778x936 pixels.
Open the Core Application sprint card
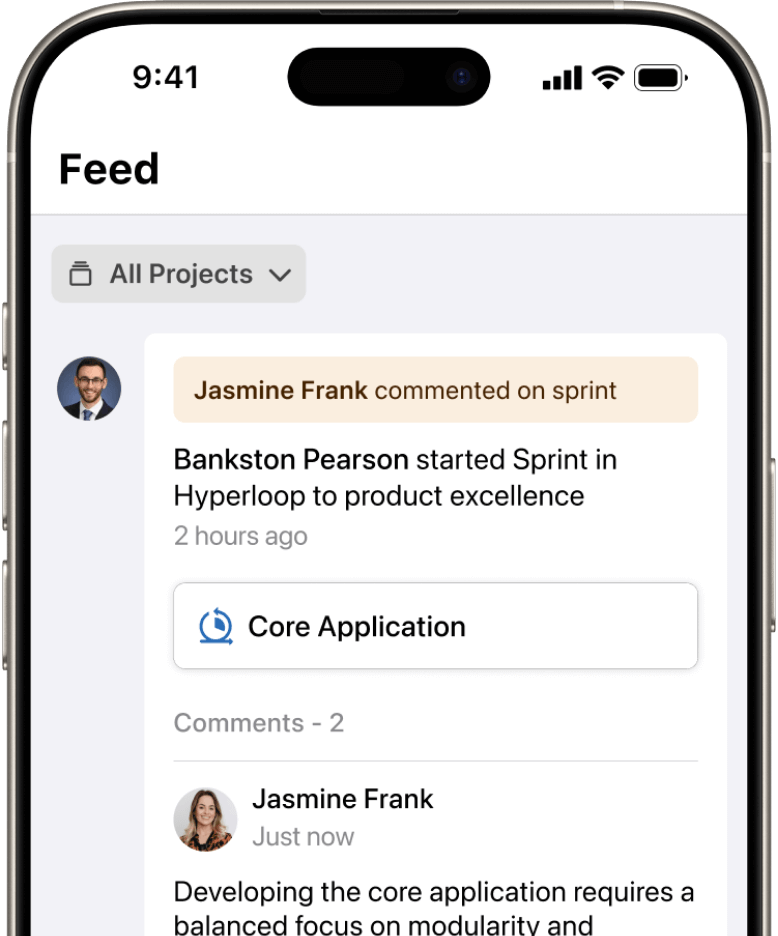coord(435,626)
